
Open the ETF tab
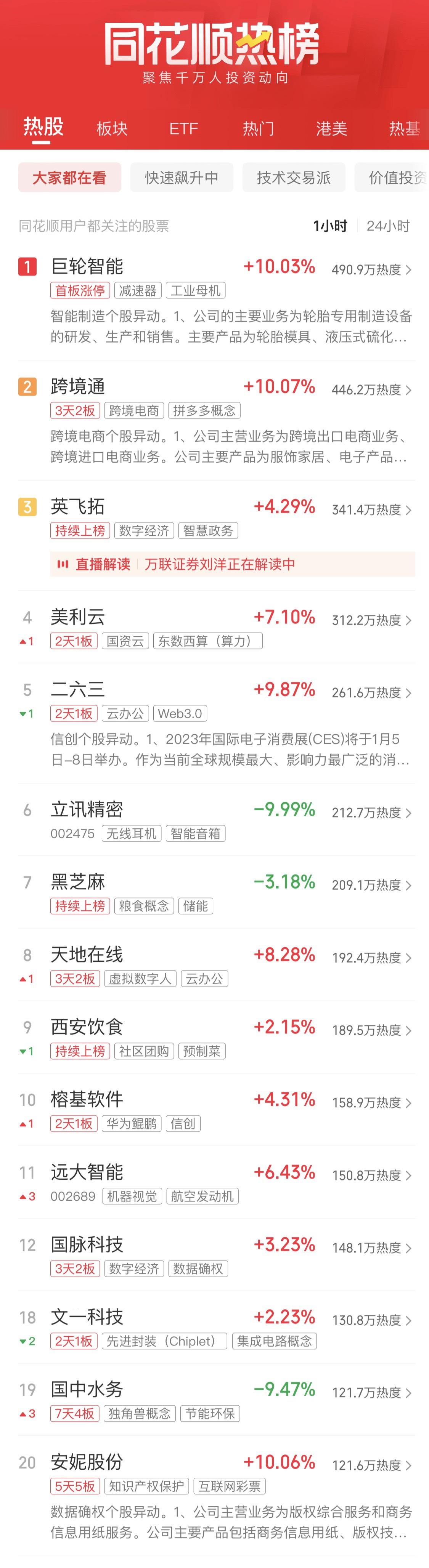click(183, 128)
